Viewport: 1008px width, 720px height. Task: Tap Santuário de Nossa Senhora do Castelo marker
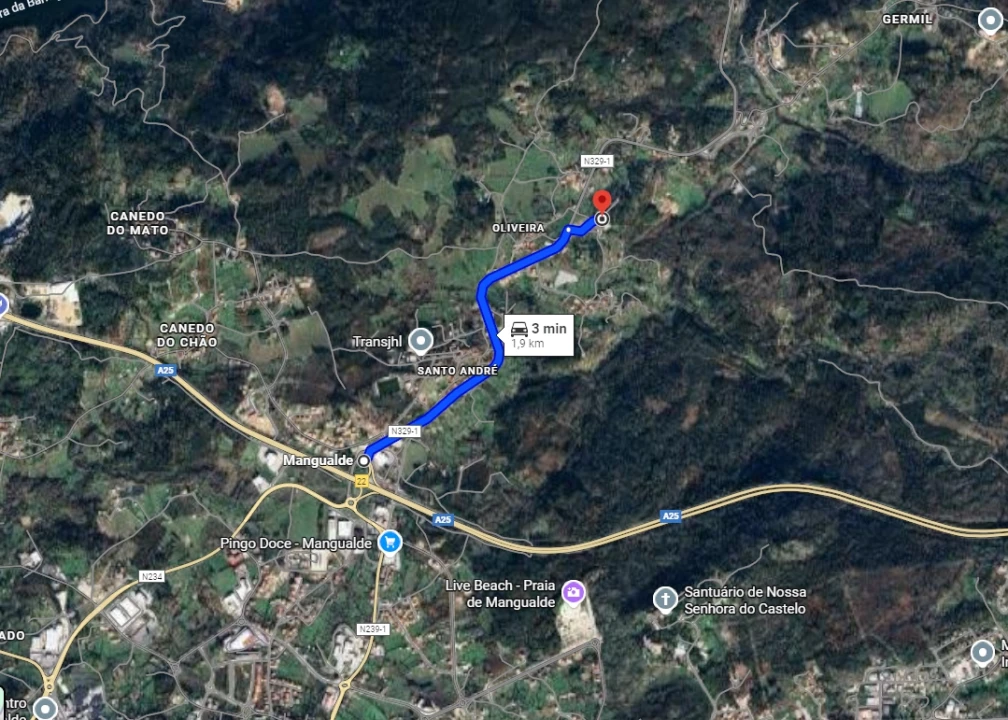665,599
